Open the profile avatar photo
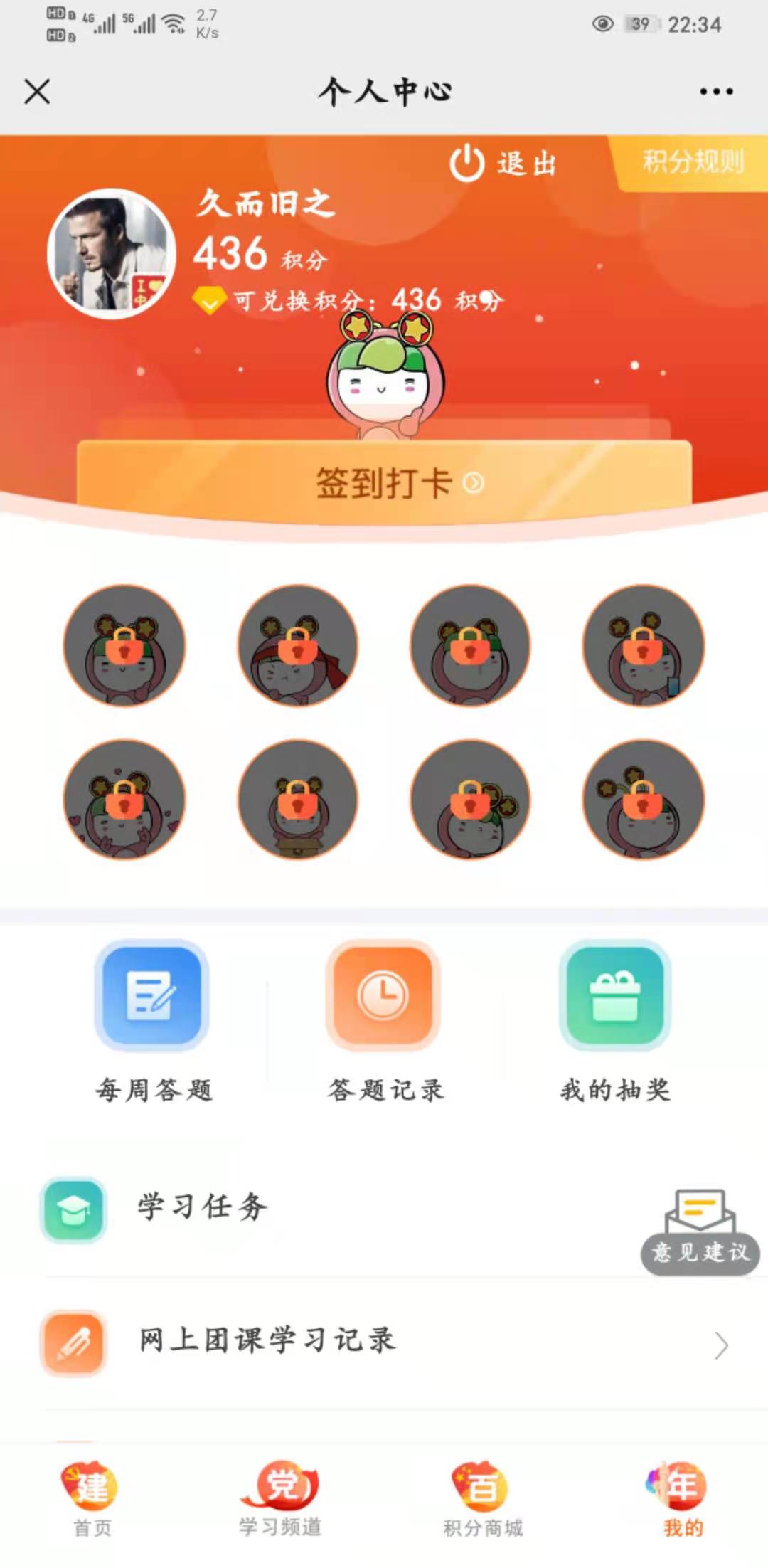This screenshot has height=1568, width=768. (x=111, y=253)
